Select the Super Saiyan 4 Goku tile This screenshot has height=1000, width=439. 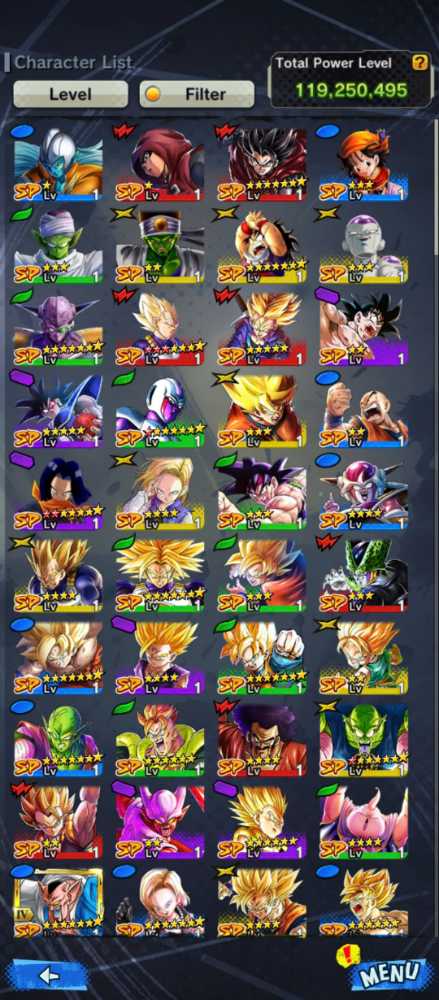(262, 165)
